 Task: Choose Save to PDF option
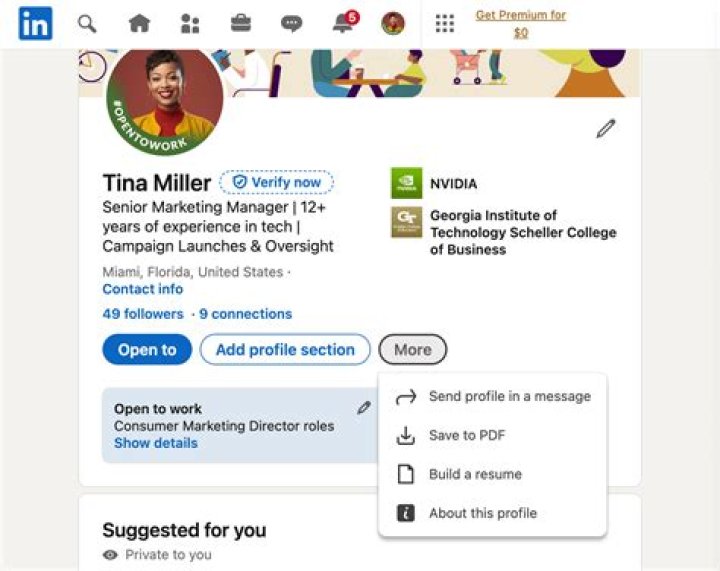coord(466,435)
